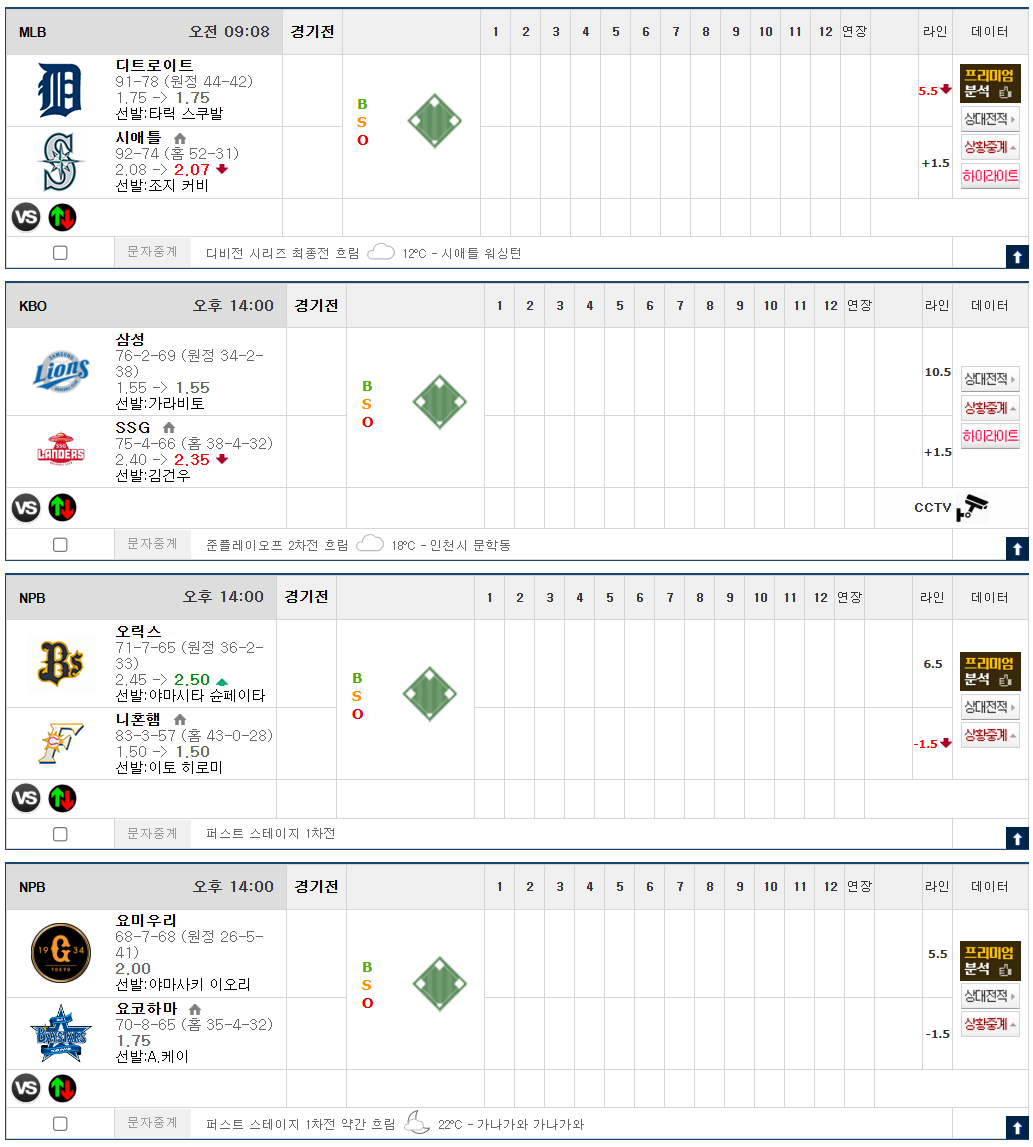Screen dimensions: 1033x1147
Task: Check the Orix vs Nippon-Ham checkbox
Action: (60, 834)
